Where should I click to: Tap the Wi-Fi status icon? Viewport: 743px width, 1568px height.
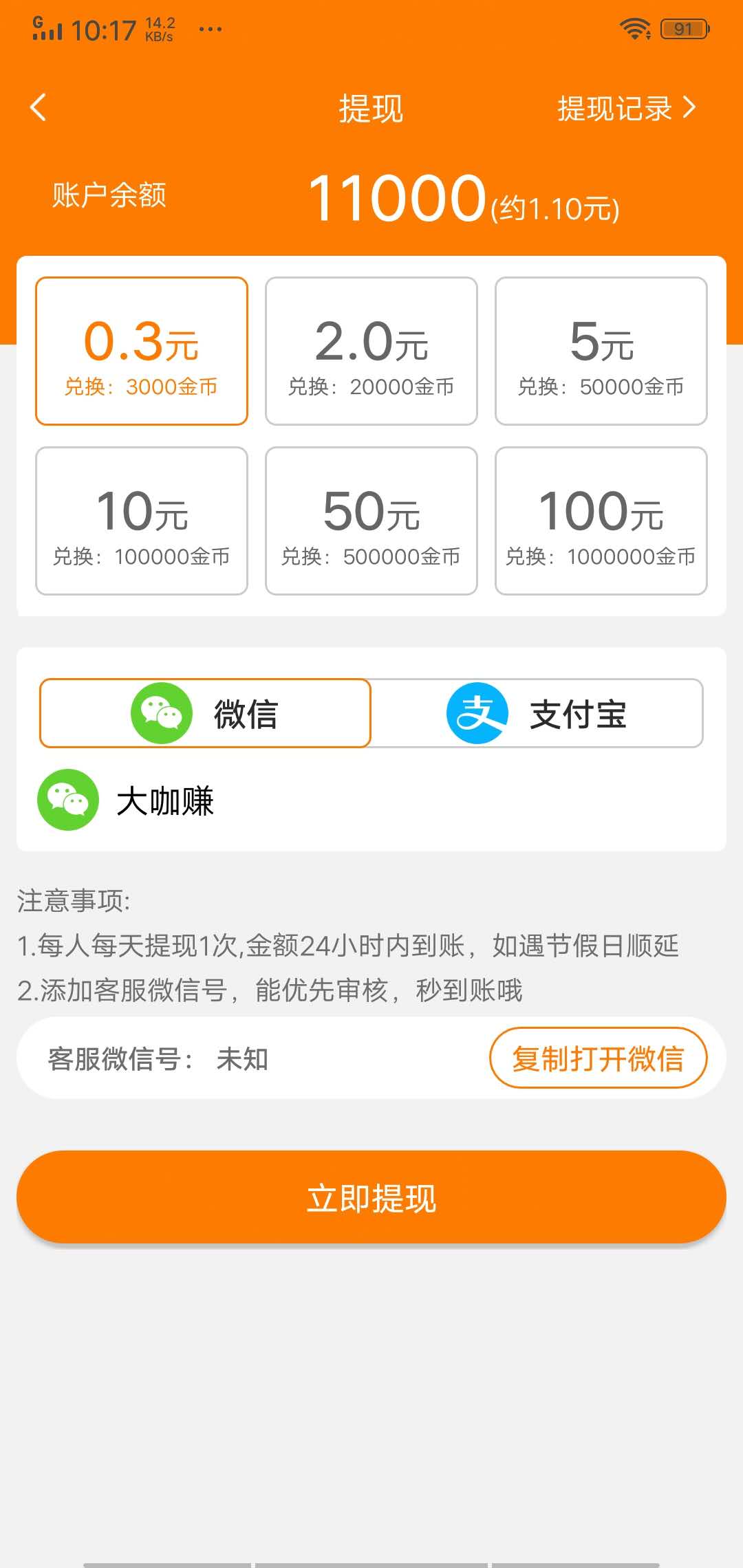tap(634, 28)
